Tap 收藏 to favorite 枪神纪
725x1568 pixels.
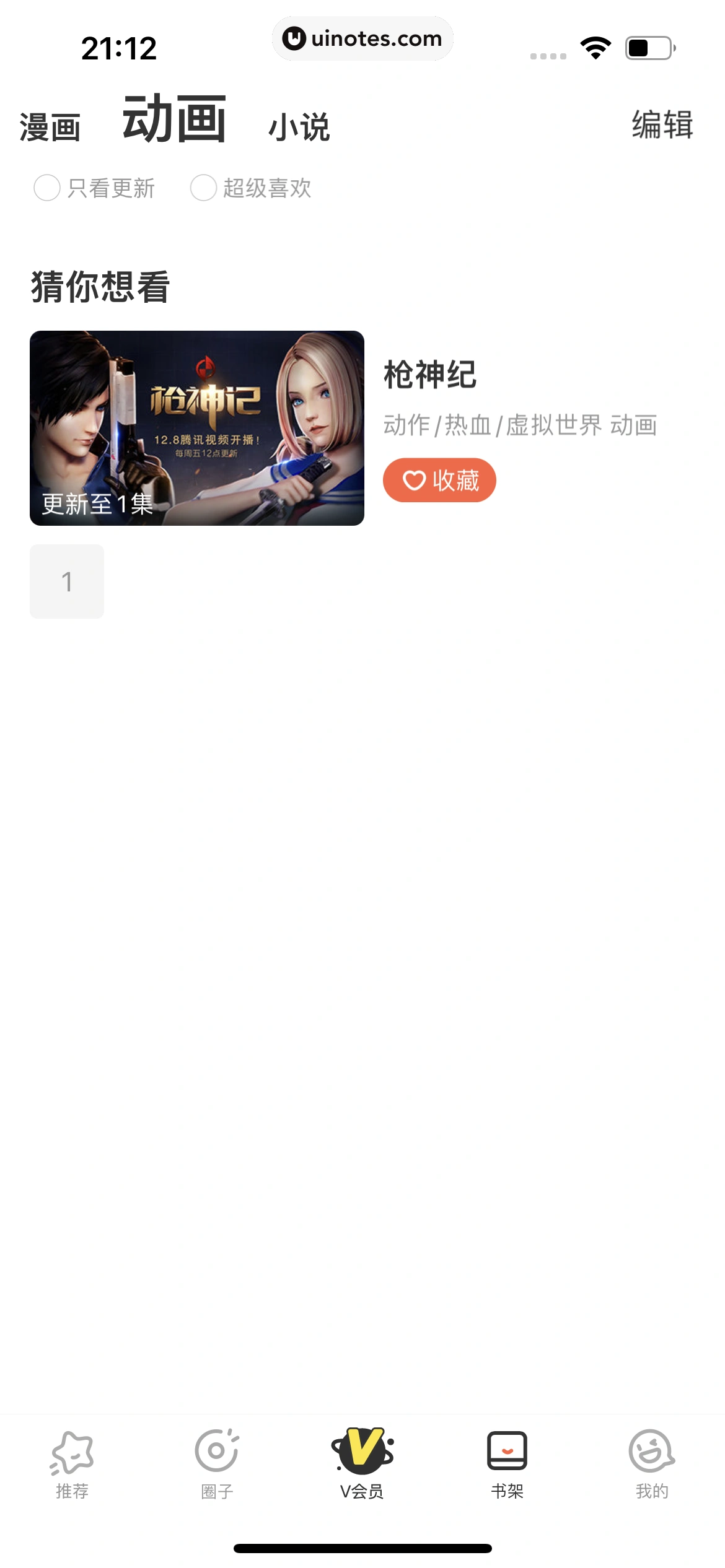coord(439,479)
